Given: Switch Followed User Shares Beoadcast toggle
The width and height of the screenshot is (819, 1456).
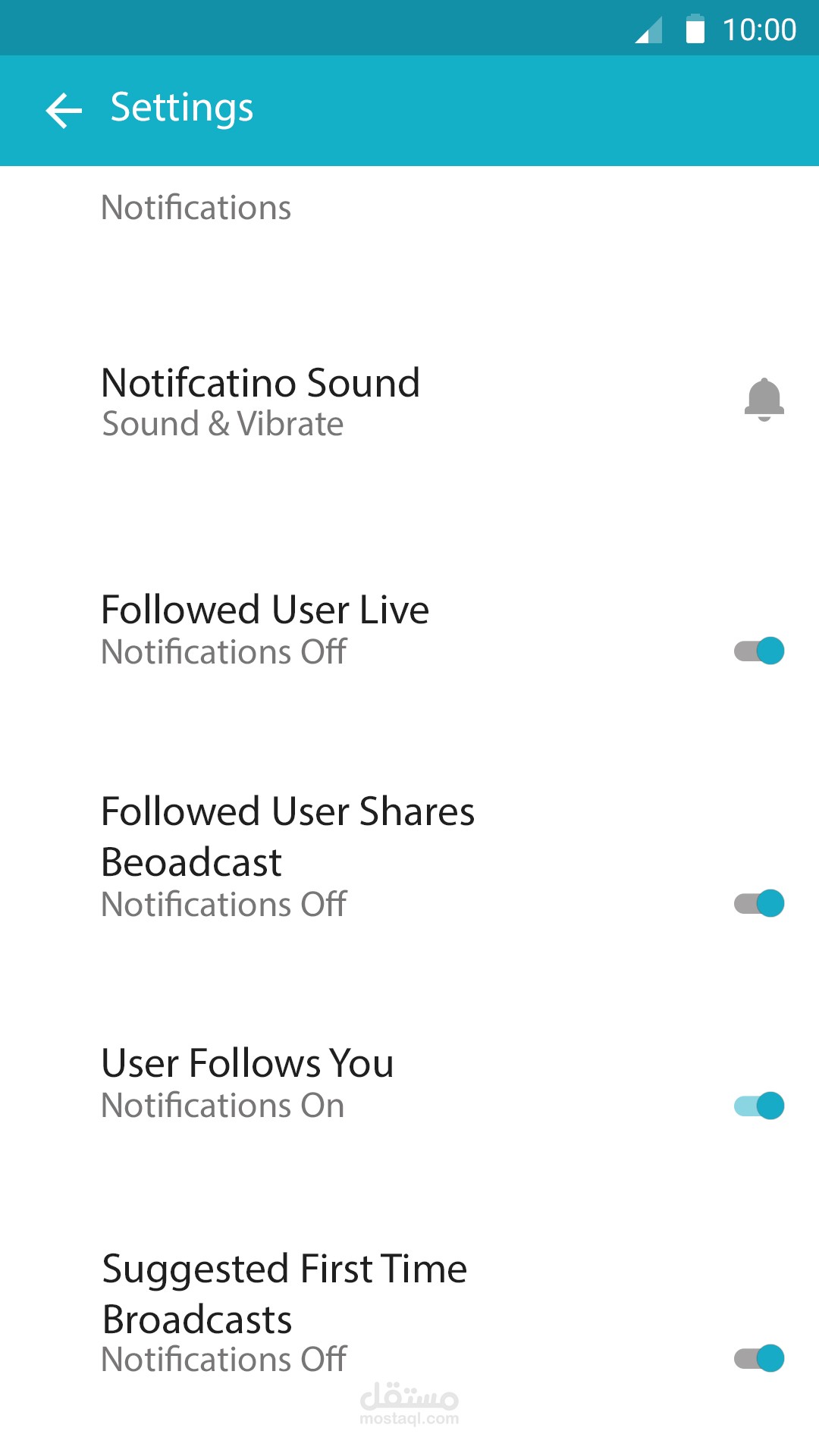Looking at the screenshot, I should 759,903.
